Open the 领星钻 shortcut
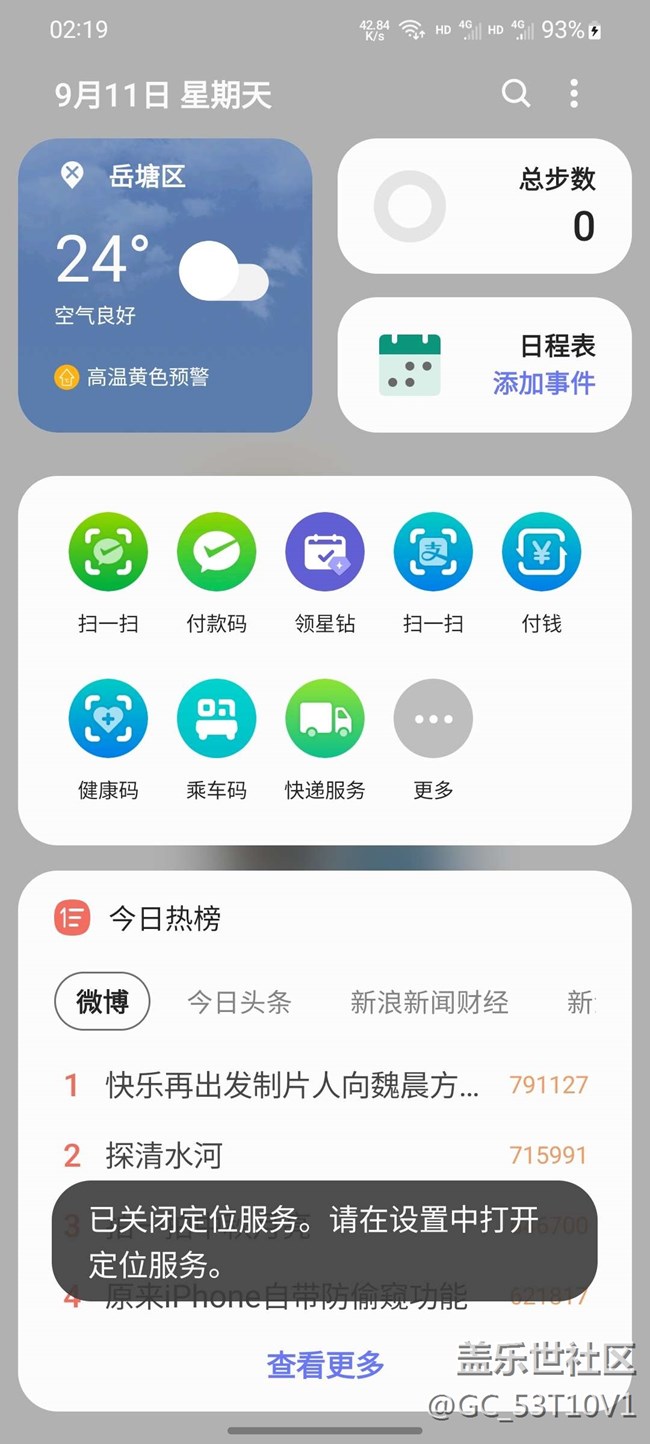 tap(325, 574)
